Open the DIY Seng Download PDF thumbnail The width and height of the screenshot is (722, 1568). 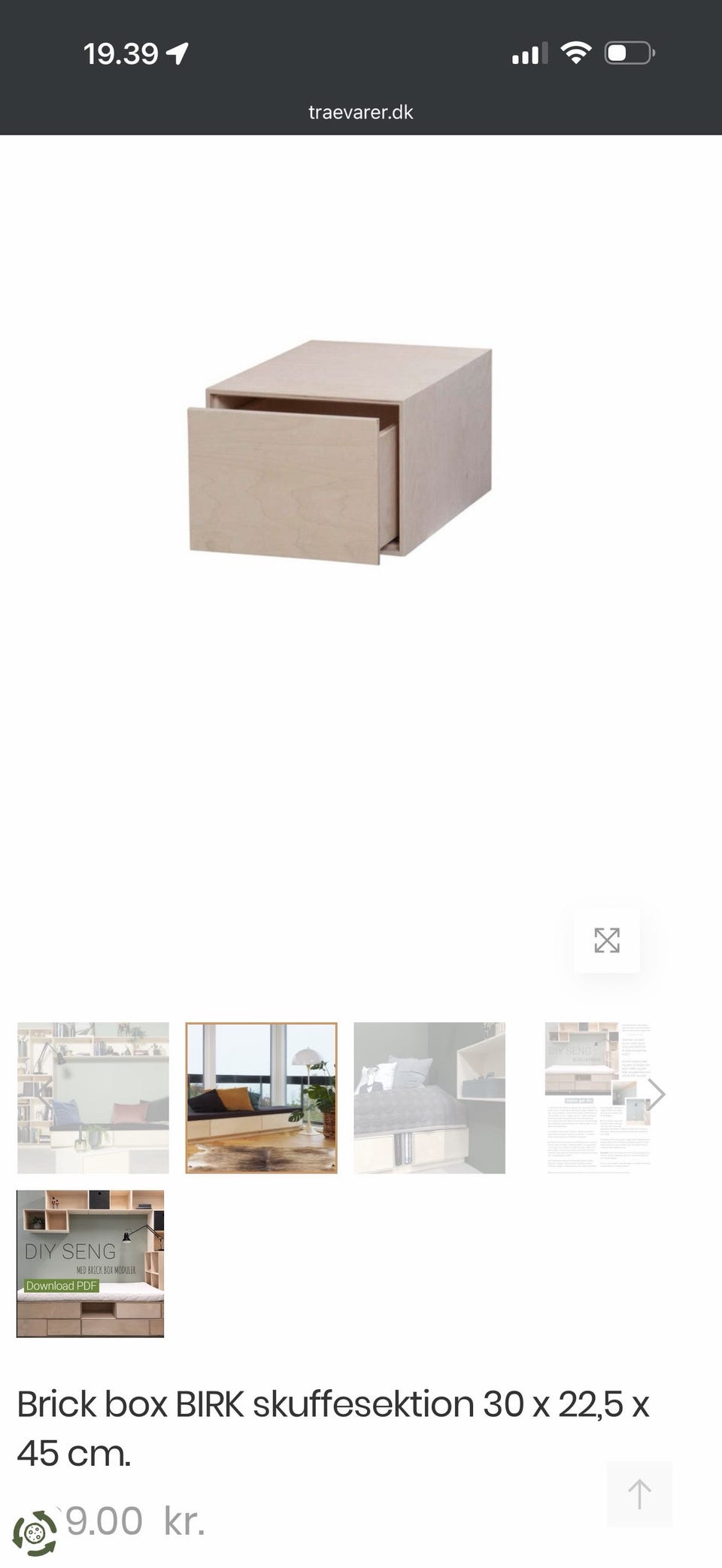(90, 1264)
